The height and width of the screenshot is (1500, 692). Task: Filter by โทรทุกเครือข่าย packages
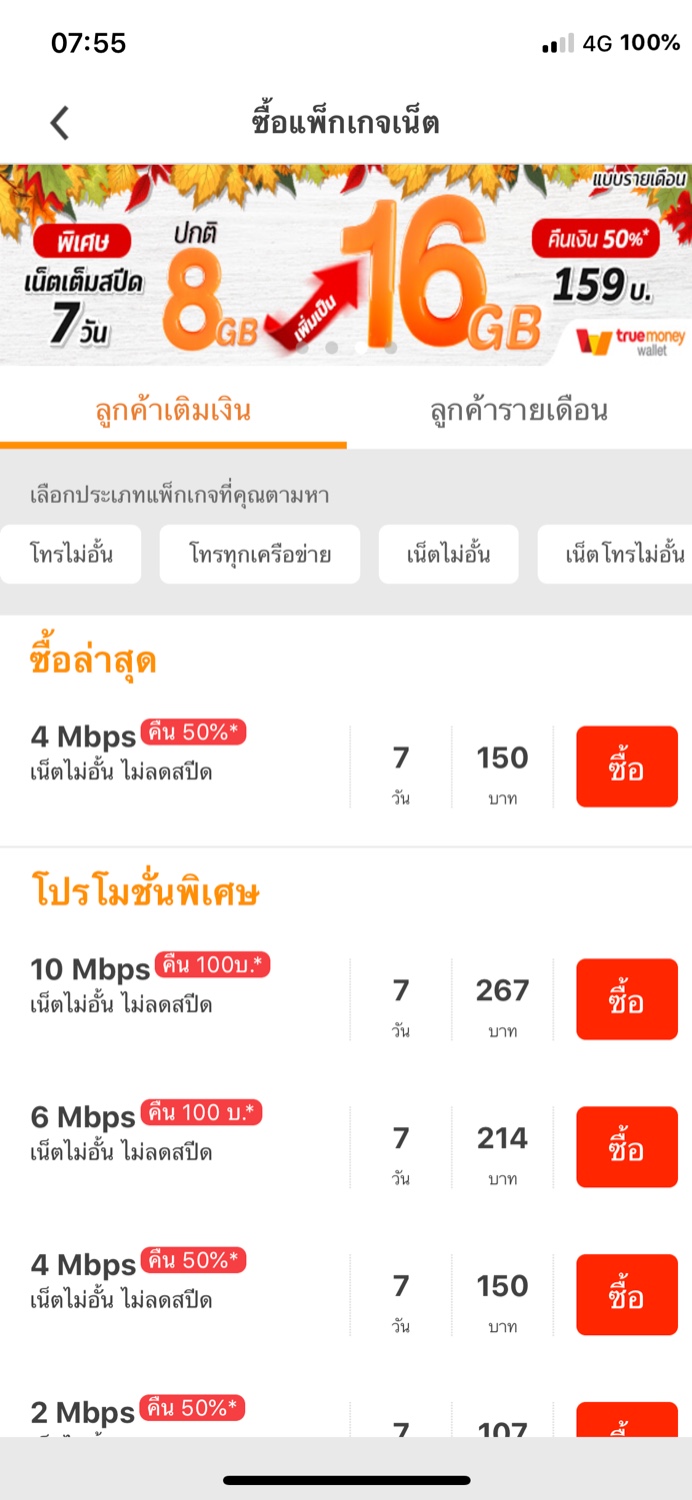point(259,554)
